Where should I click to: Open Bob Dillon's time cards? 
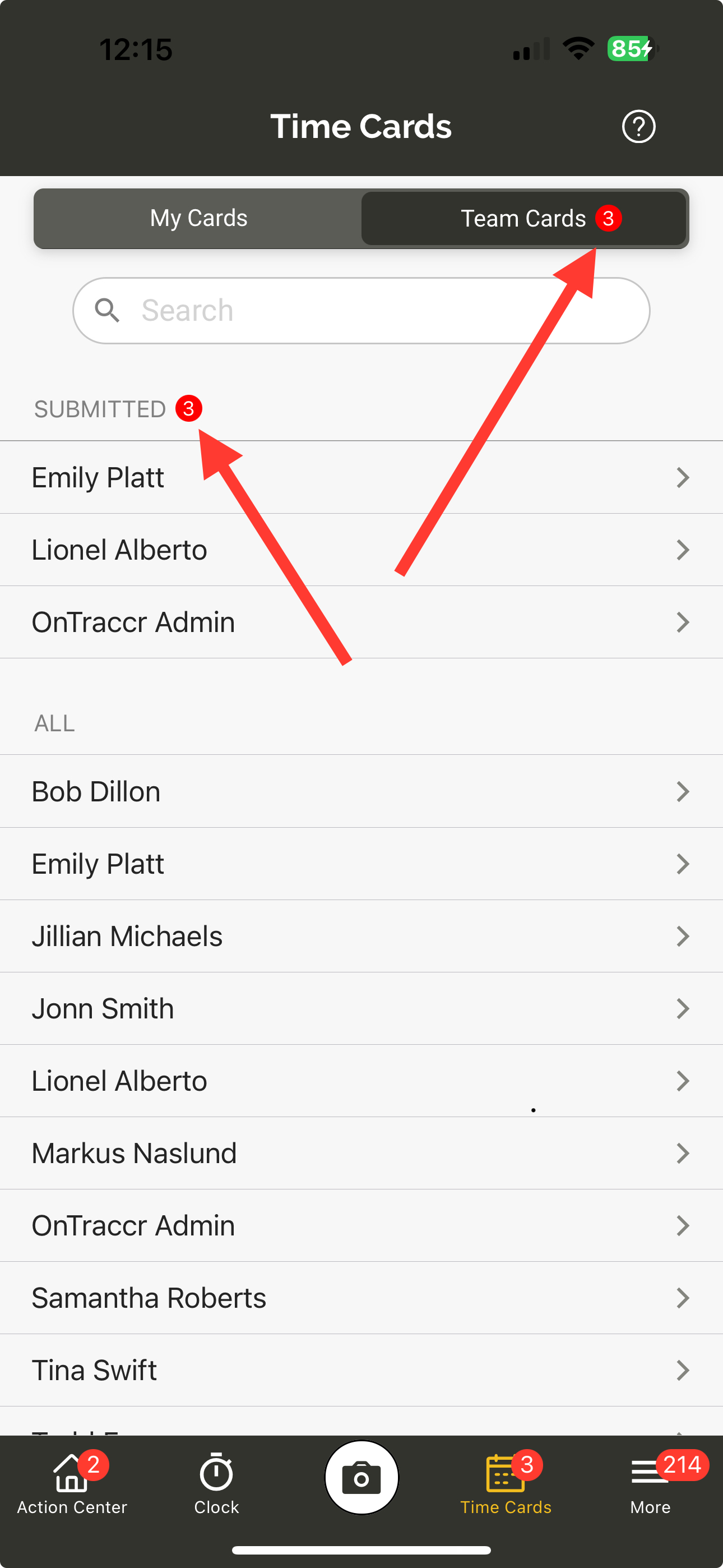click(x=361, y=792)
